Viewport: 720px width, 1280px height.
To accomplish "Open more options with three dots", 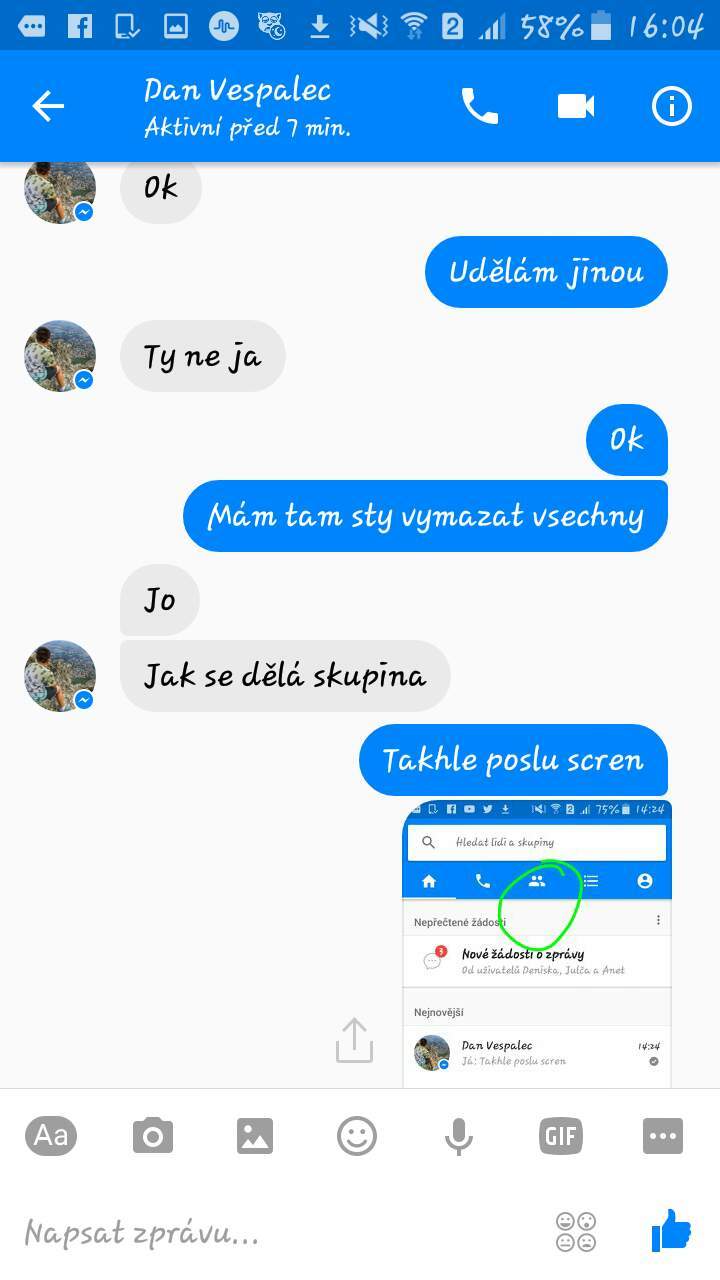I will (x=663, y=1136).
